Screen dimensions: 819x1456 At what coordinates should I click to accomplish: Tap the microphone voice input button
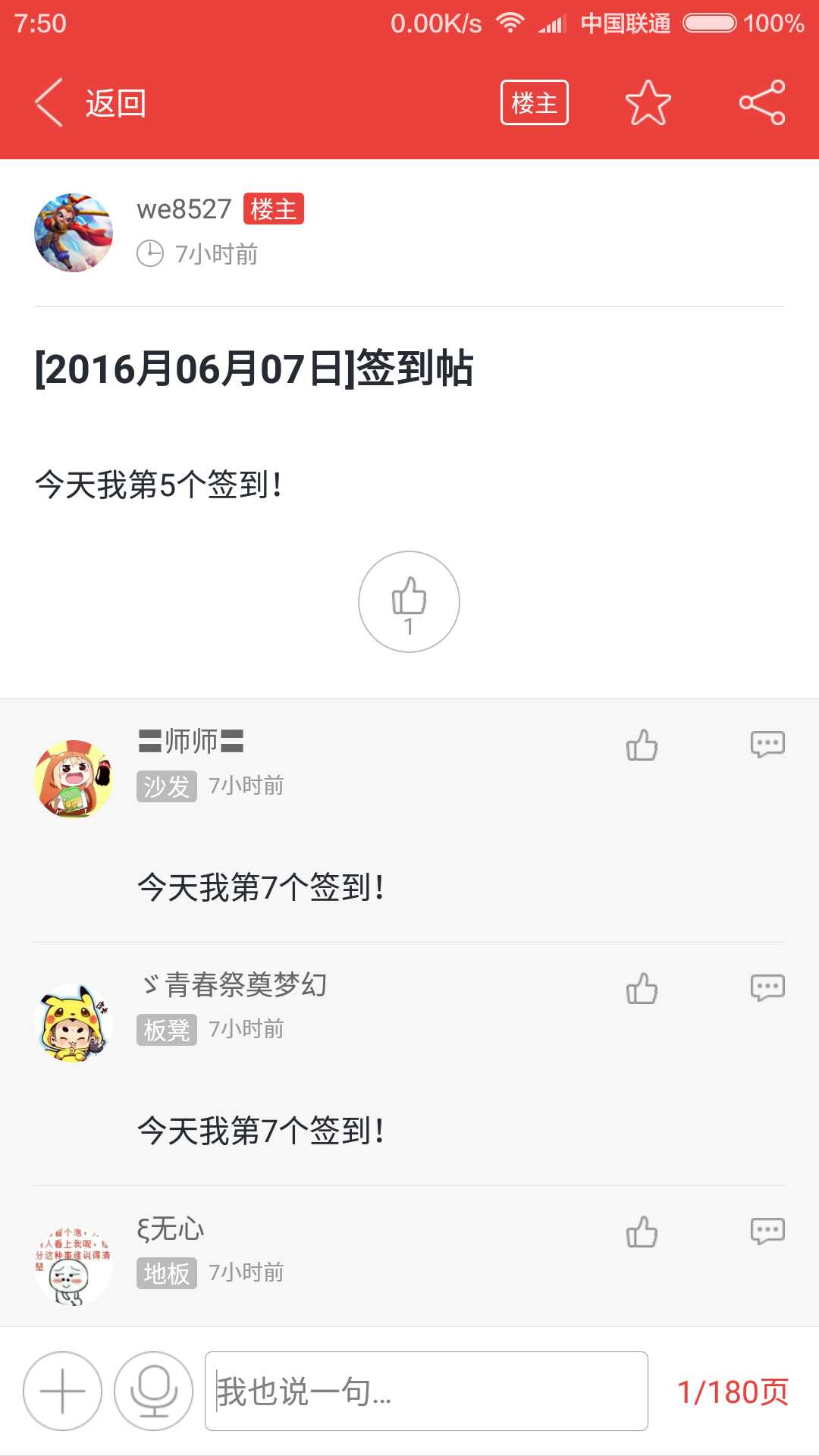[154, 1392]
